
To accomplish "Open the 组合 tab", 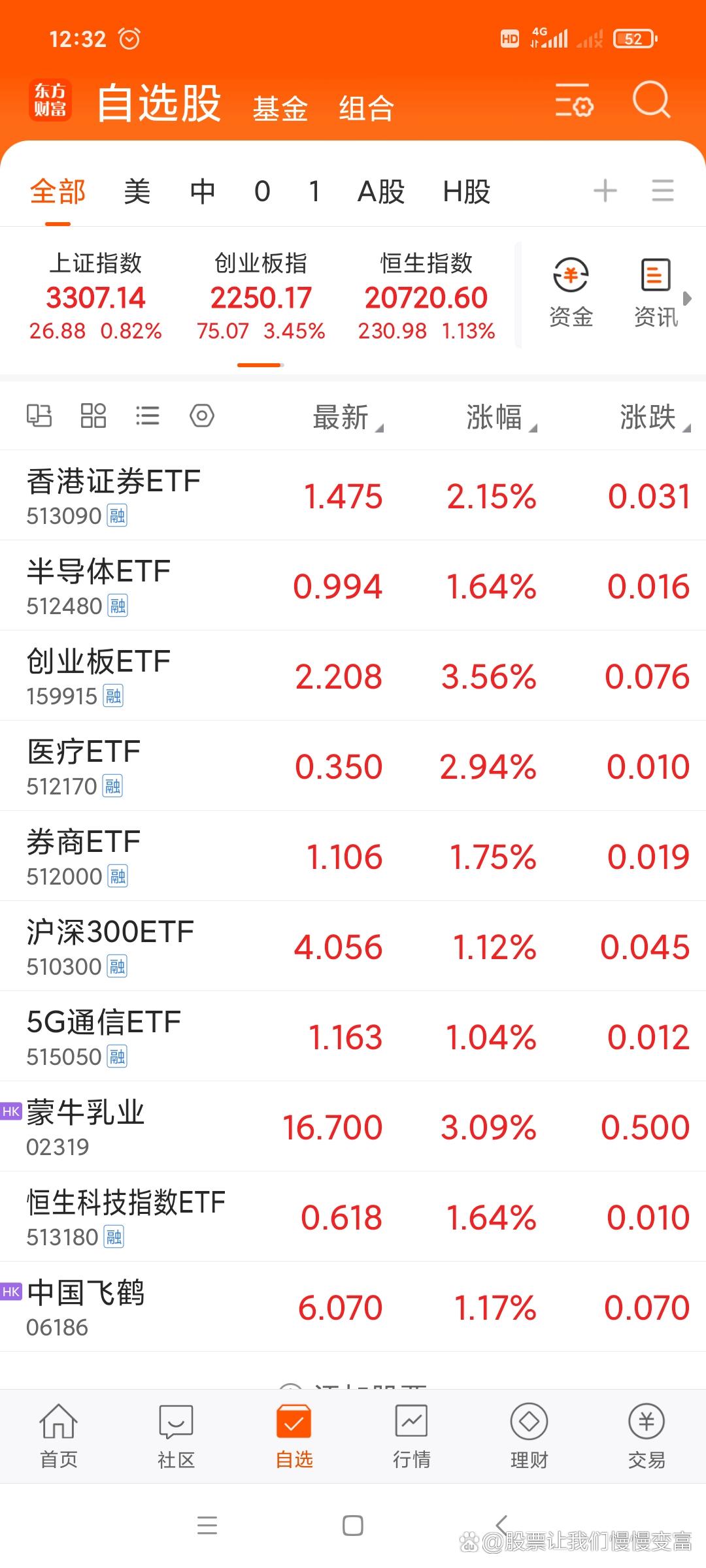I will tap(365, 106).
